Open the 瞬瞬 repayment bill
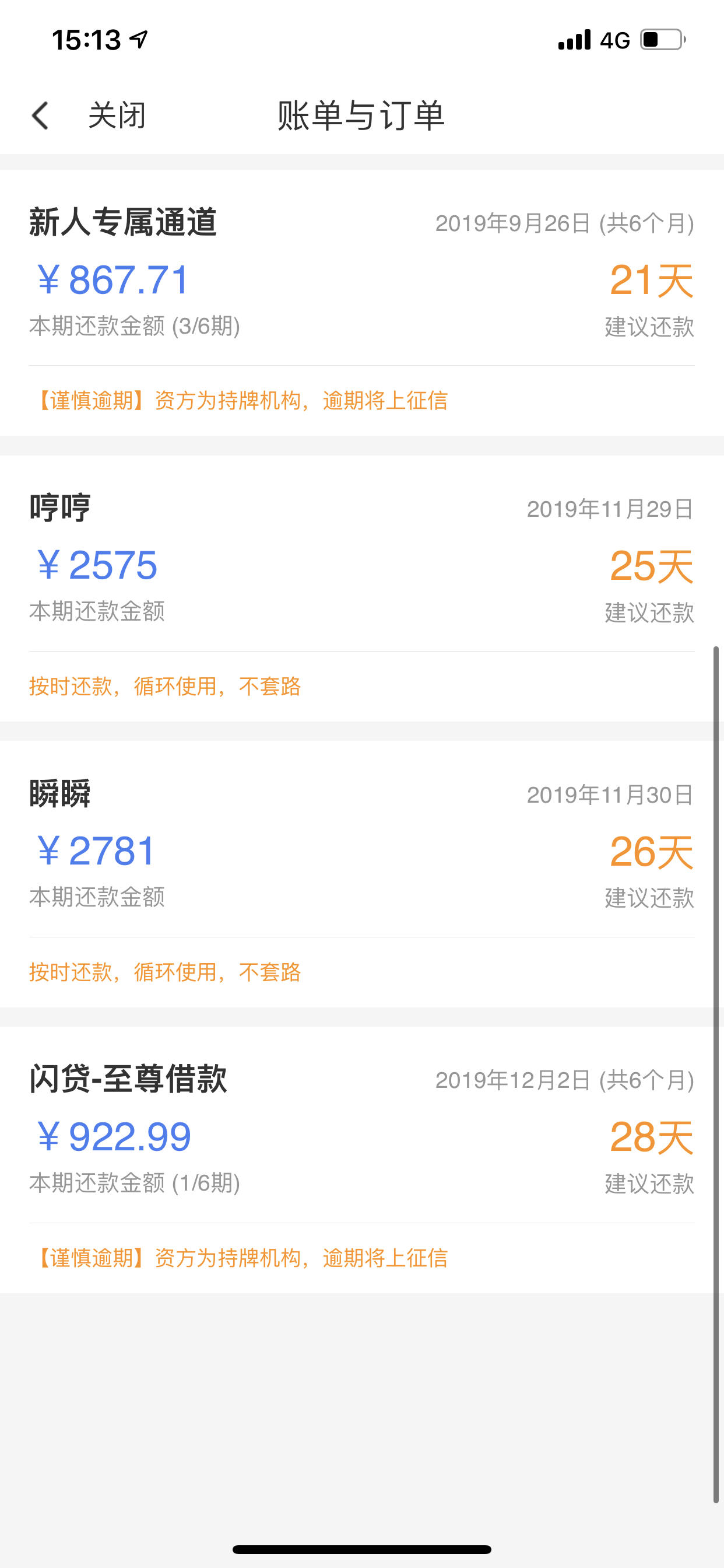Image resolution: width=724 pixels, height=1568 pixels. pos(362,873)
